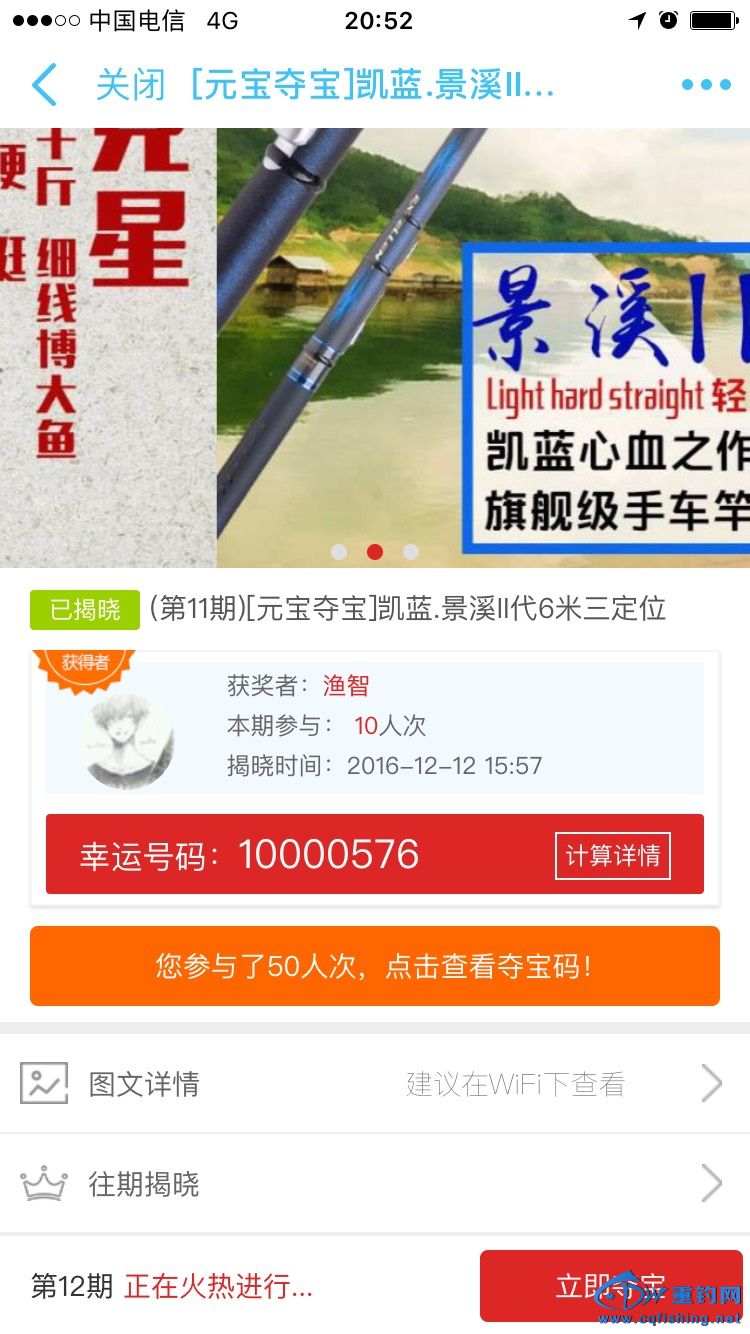Open the three-dot overflow menu
Image resolution: width=750 pixels, height=1334 pixels.
coord(706,85)
